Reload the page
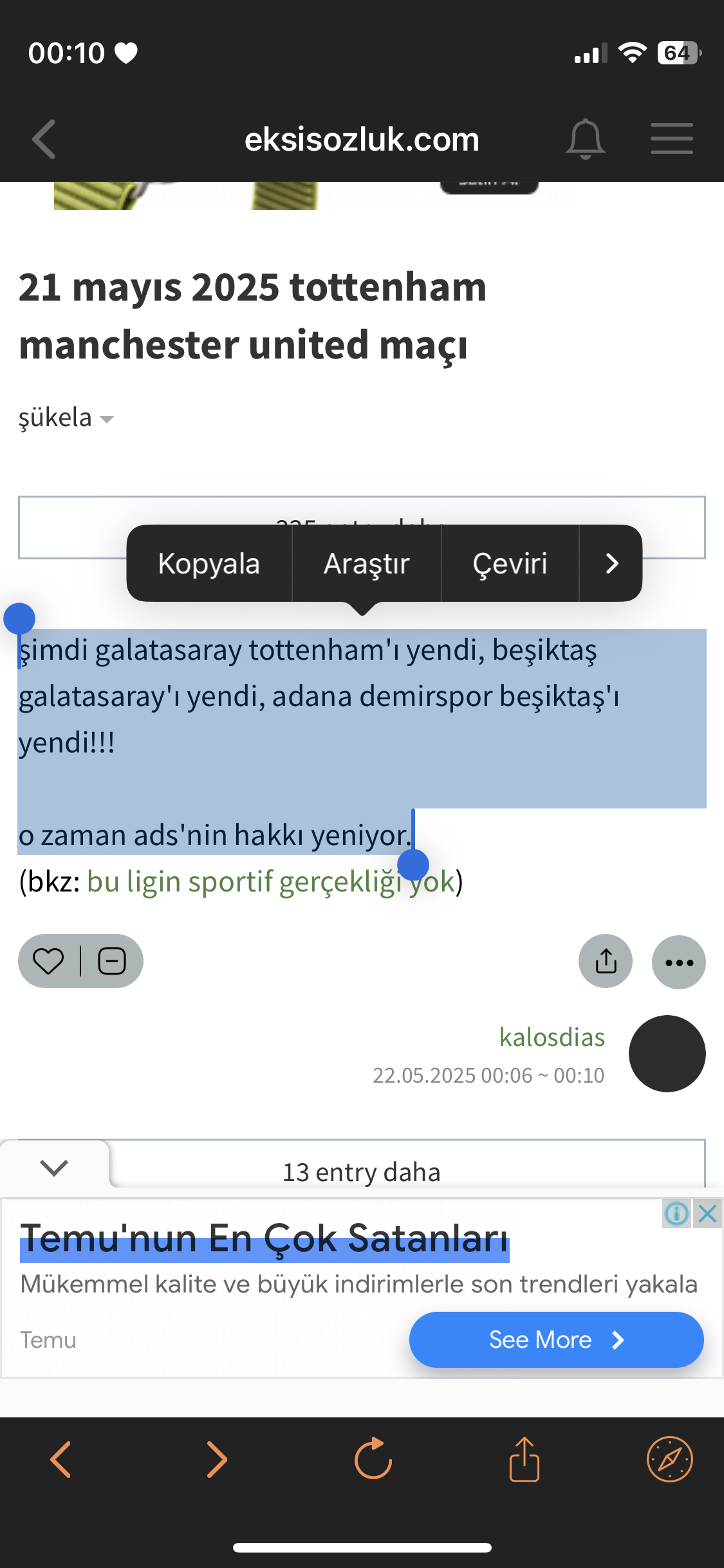Image resolution: width=724 pixels, height=1568 pixels. [x=373, y=1459]
